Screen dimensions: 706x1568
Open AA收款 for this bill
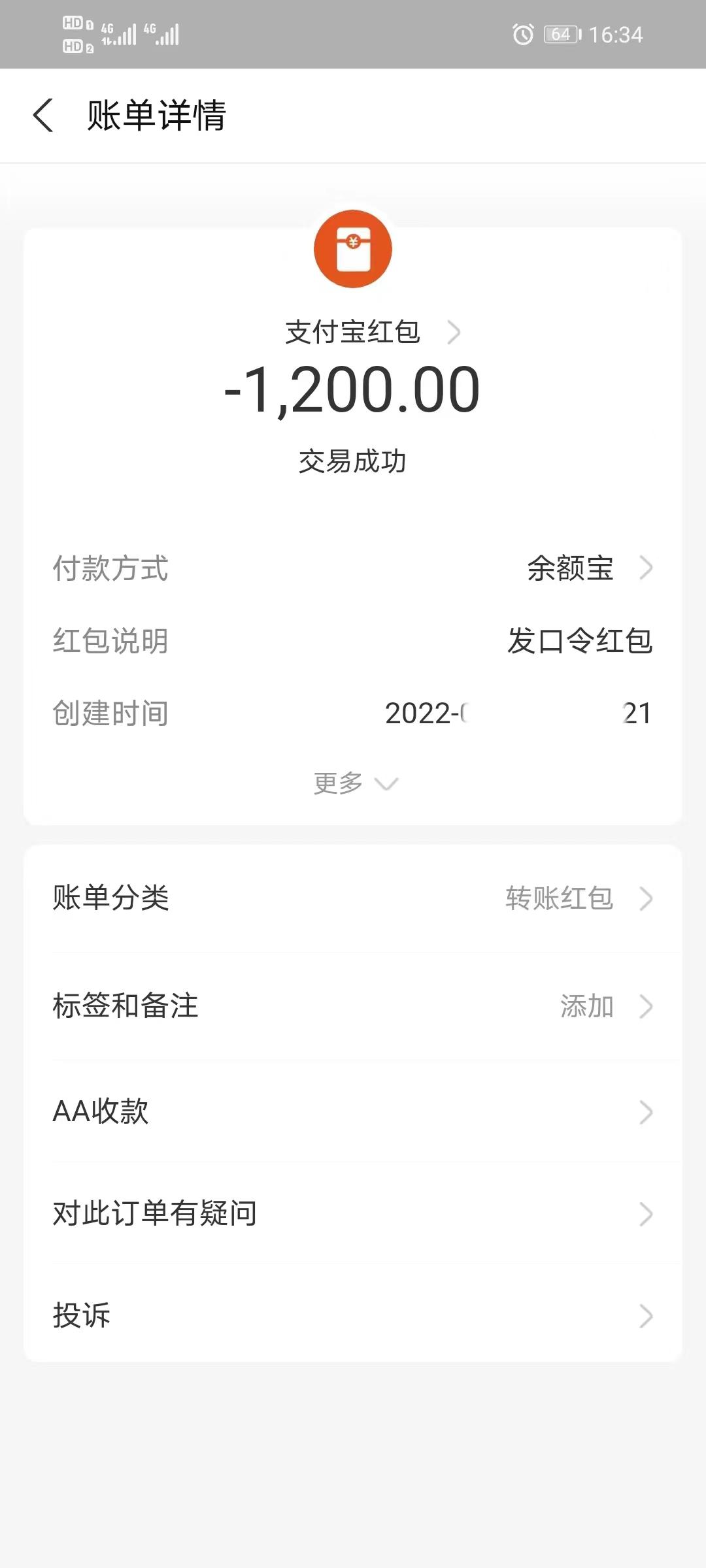tap(353, 1112)
